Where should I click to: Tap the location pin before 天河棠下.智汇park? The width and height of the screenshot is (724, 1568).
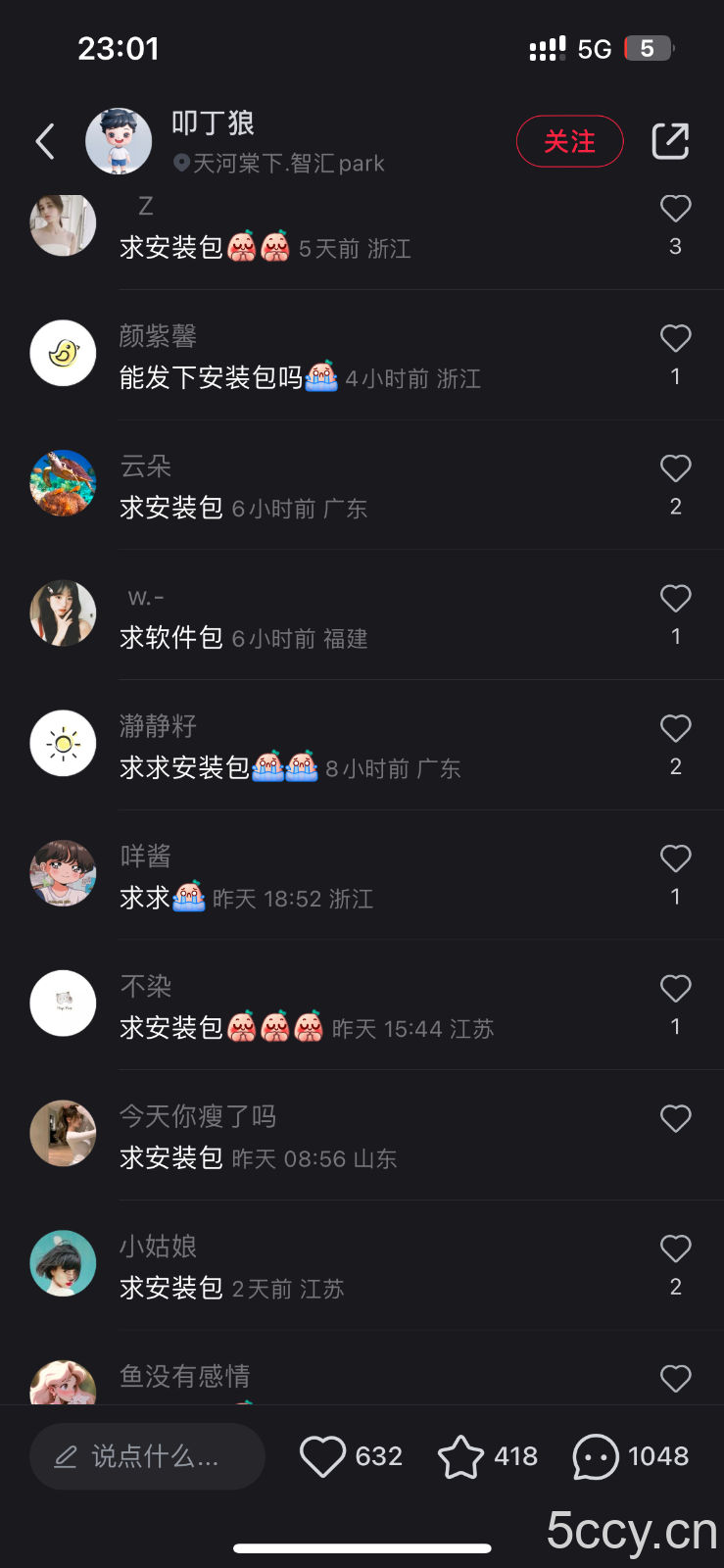(x=182, y=163)
